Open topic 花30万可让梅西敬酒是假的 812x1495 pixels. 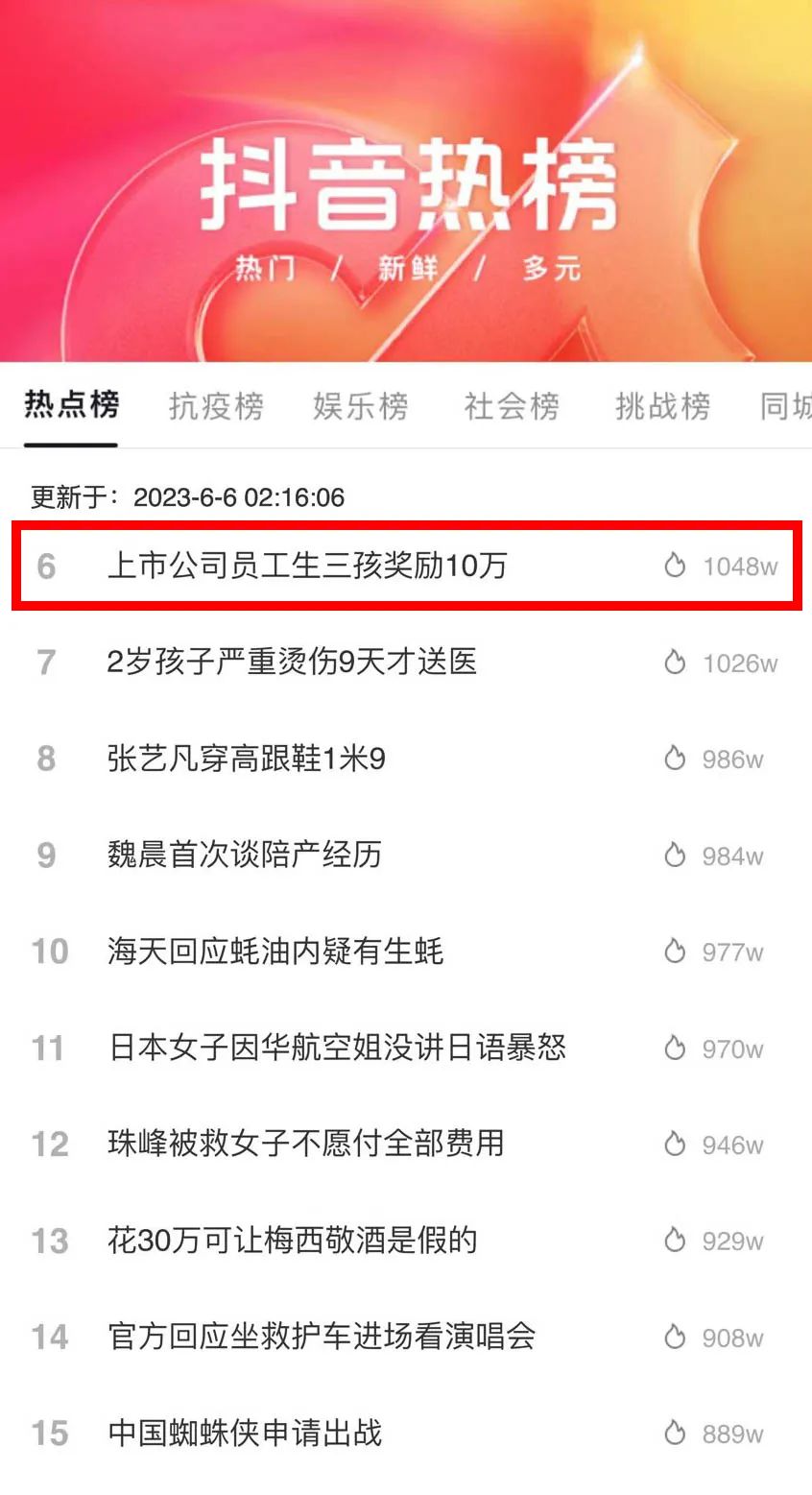point(292,1241)
